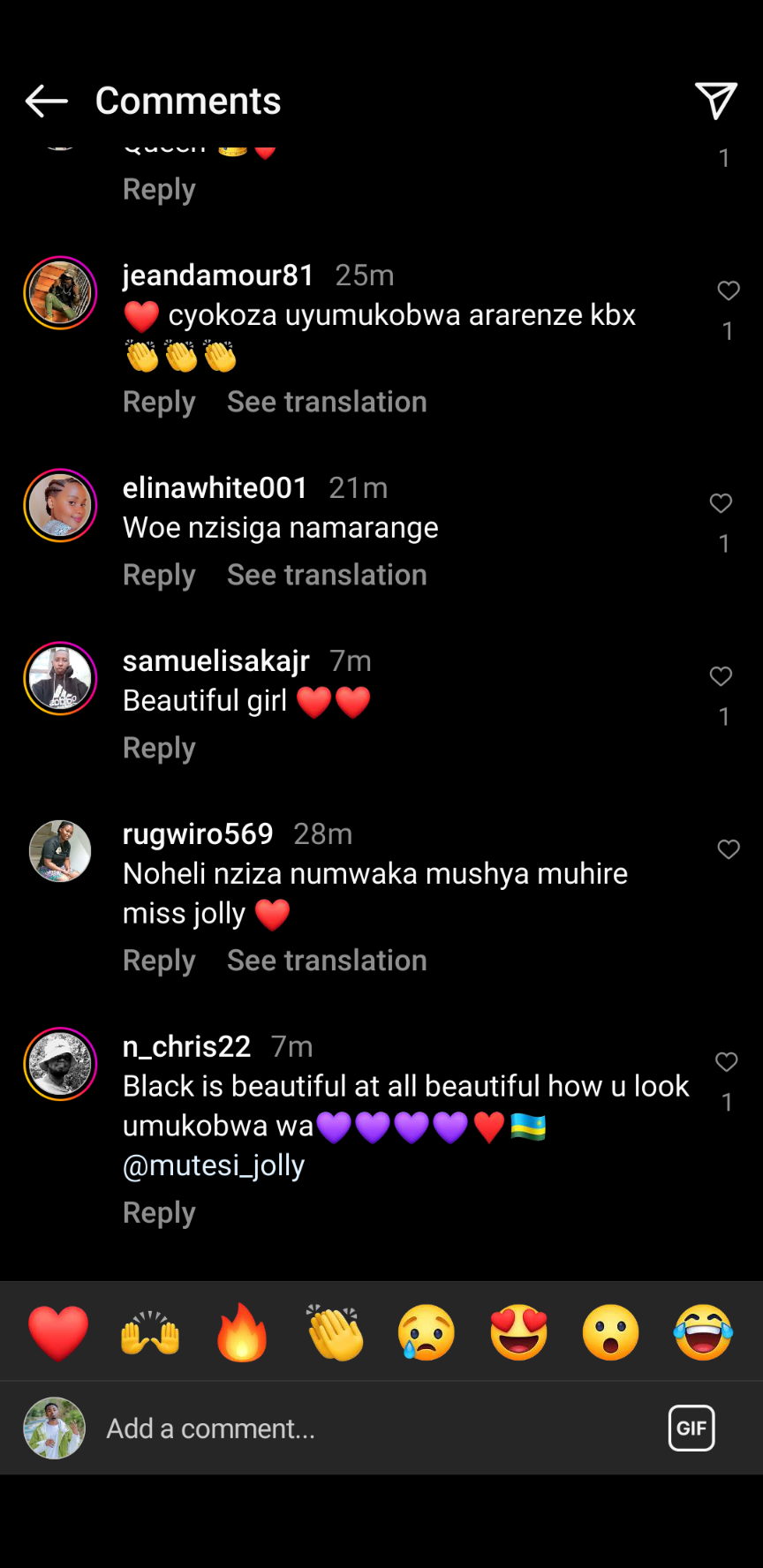Reply to samuelisakajr's comment
Image resolution: width=763 pixels, height=1568 pixels.
click(159, 749)
